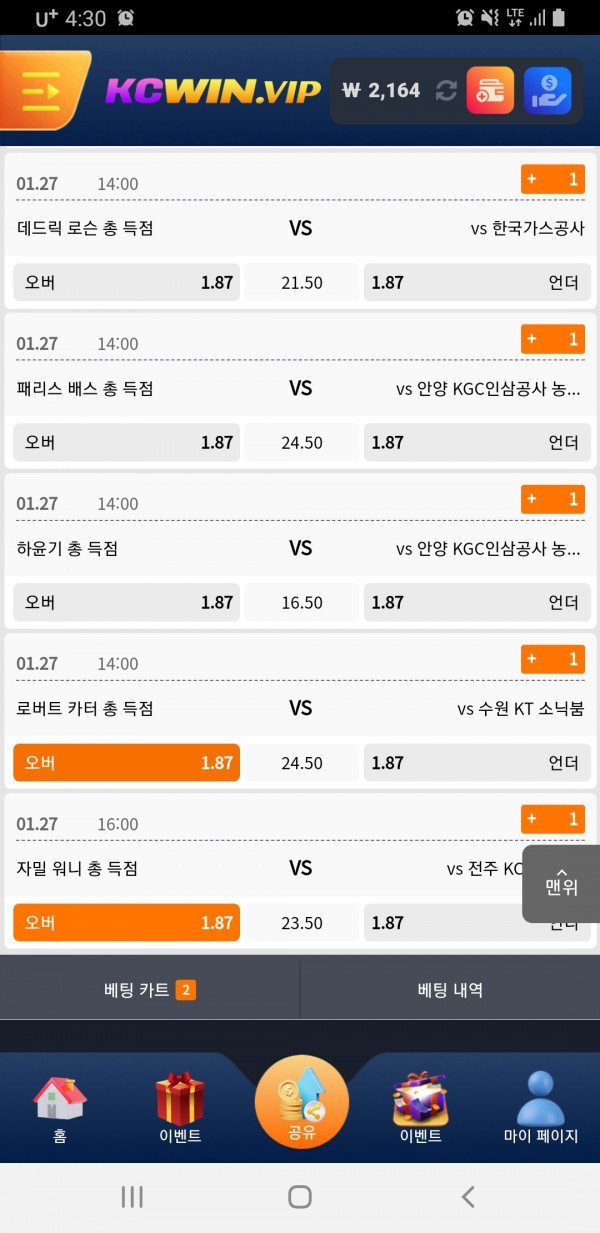This screenshot has width=600, height=1233.
Task: Choose 오버 1.87 for 패리스 배스 총 득점
Action: [126, 442]
